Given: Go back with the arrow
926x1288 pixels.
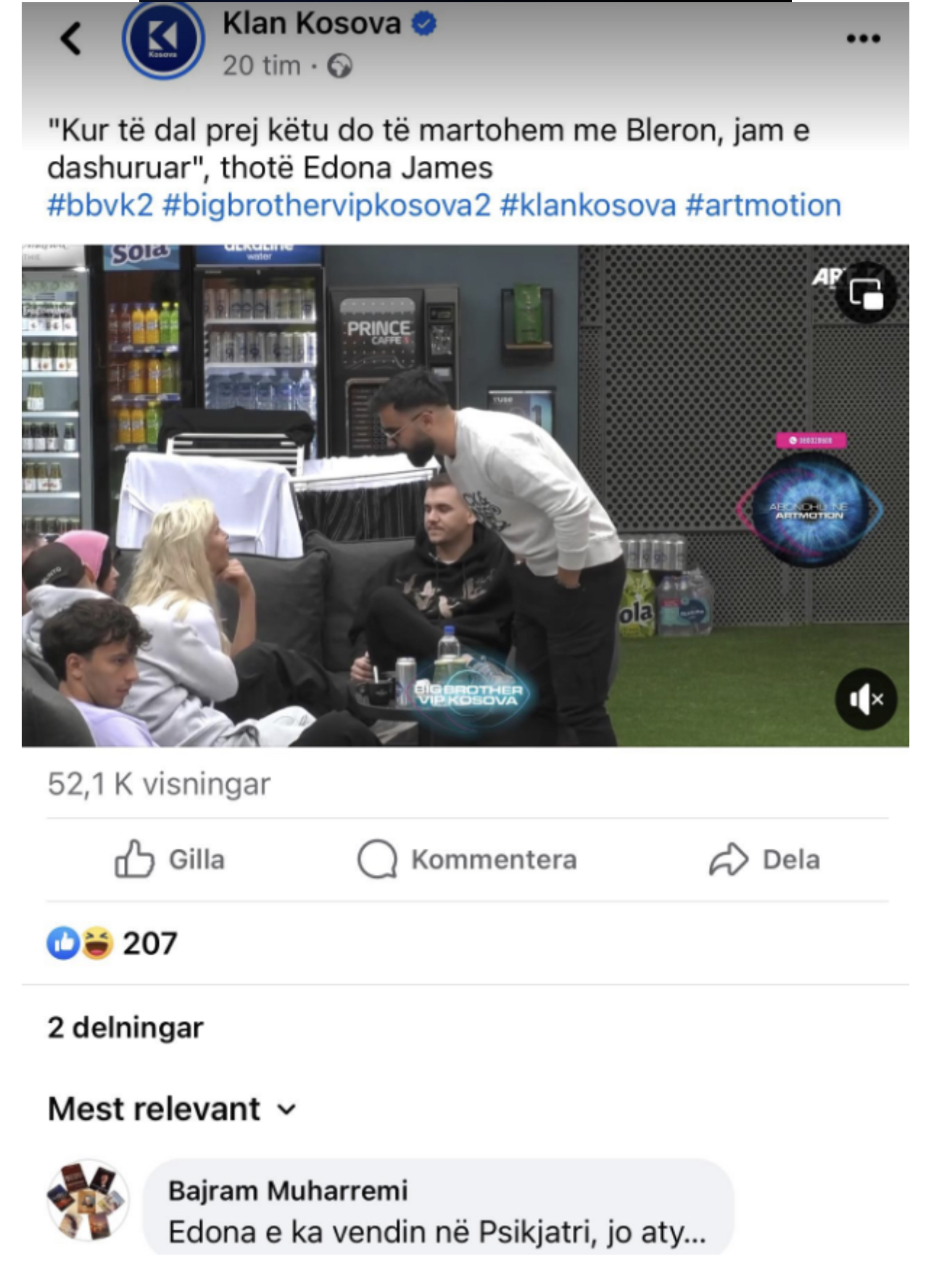Looking at the screenshot, I should pos(71,38).
